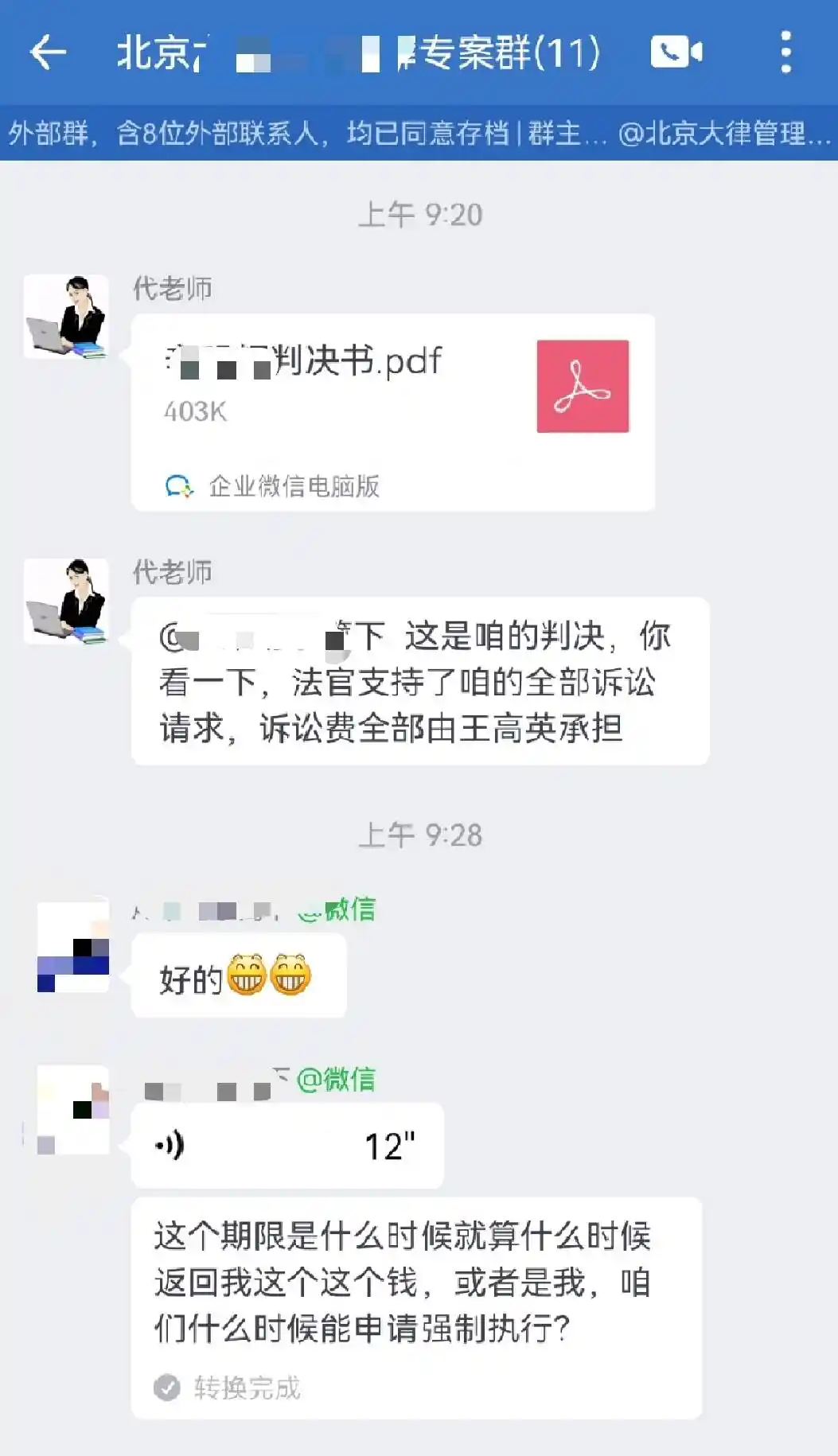Open the 判决书.pdf file attachment

393,411
